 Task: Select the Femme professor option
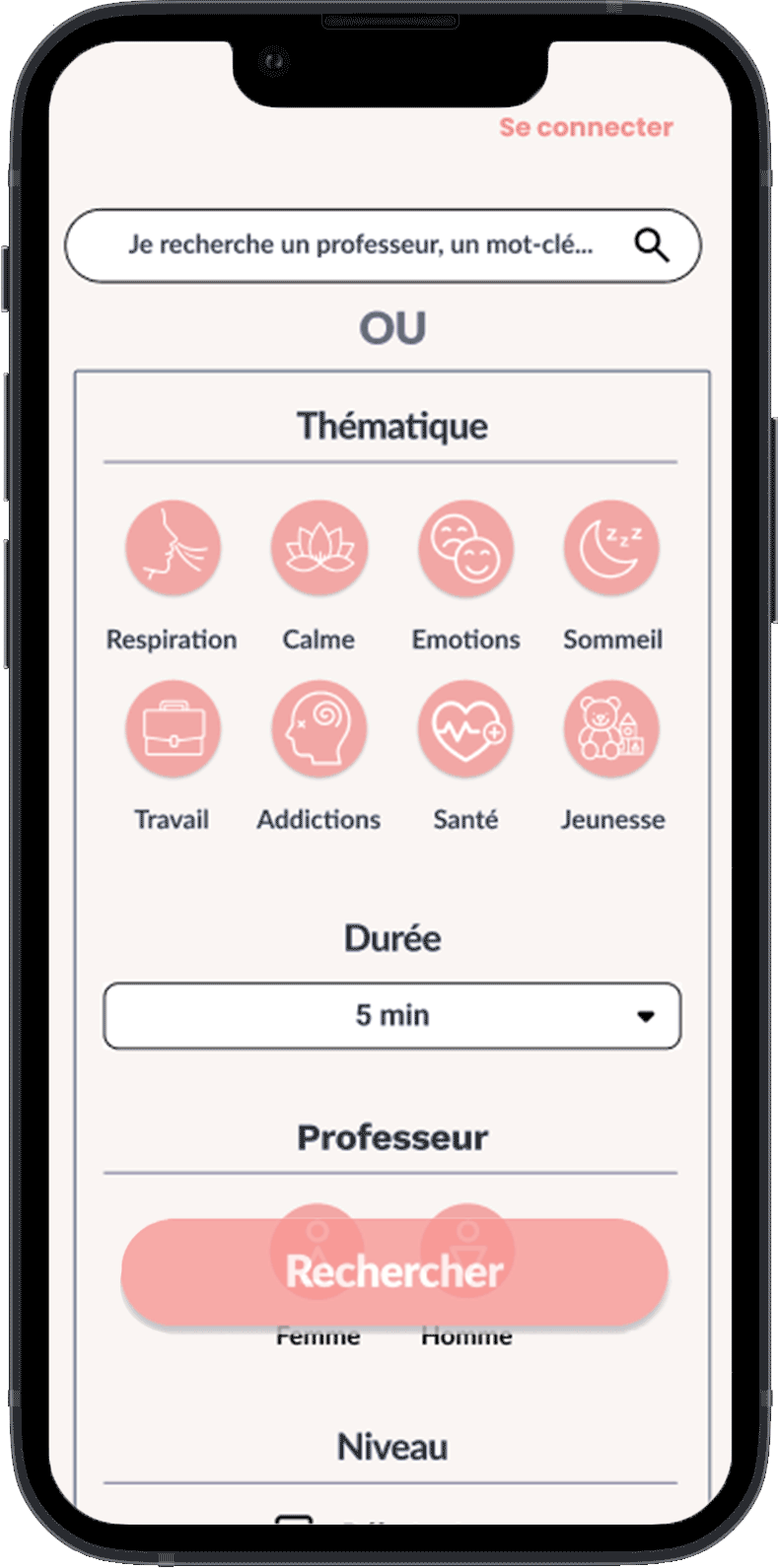coord(318,1252)
